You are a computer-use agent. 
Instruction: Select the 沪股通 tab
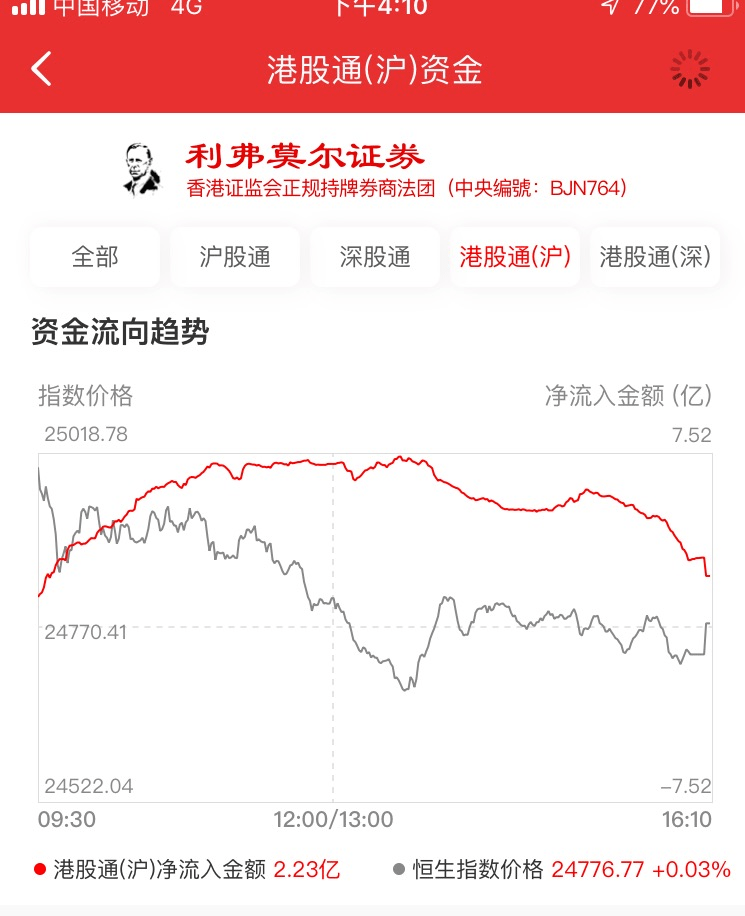pyautogui.click(x=235, y=257)
